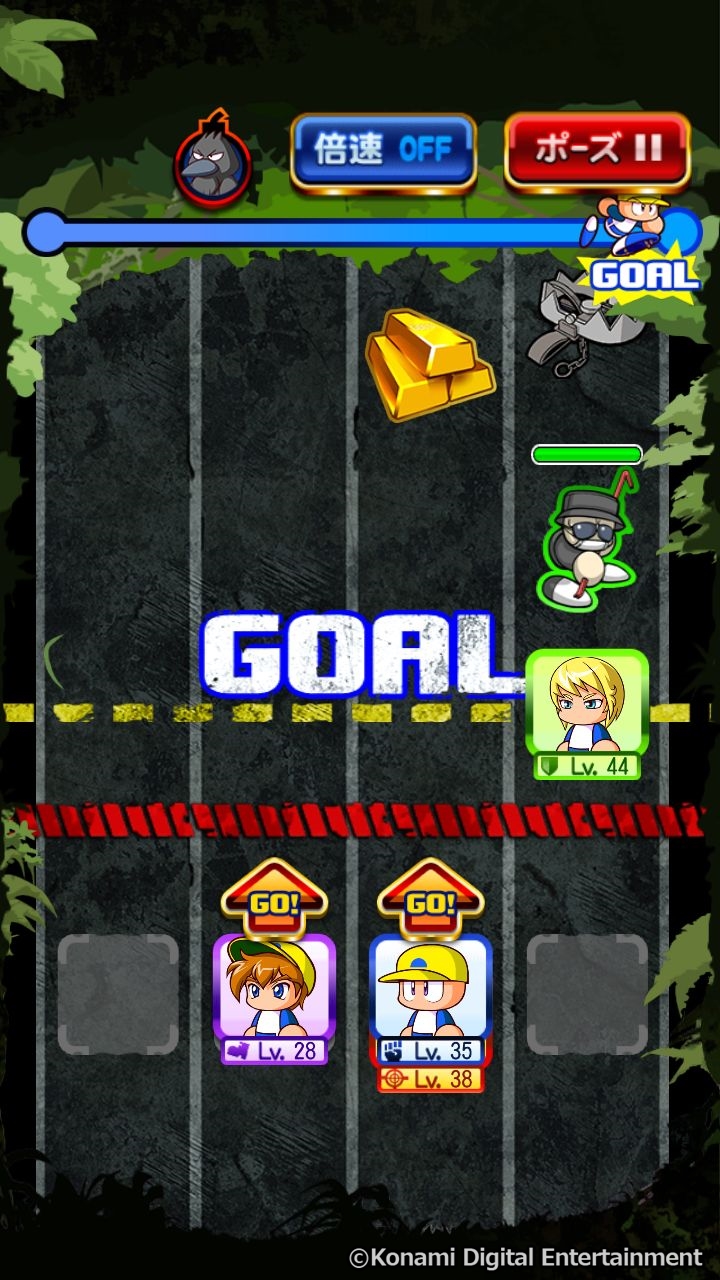This screenshot has height=1280, width=720.
Task: Toggle the 倍速 double-speed button
Action: tap(383, 151)
